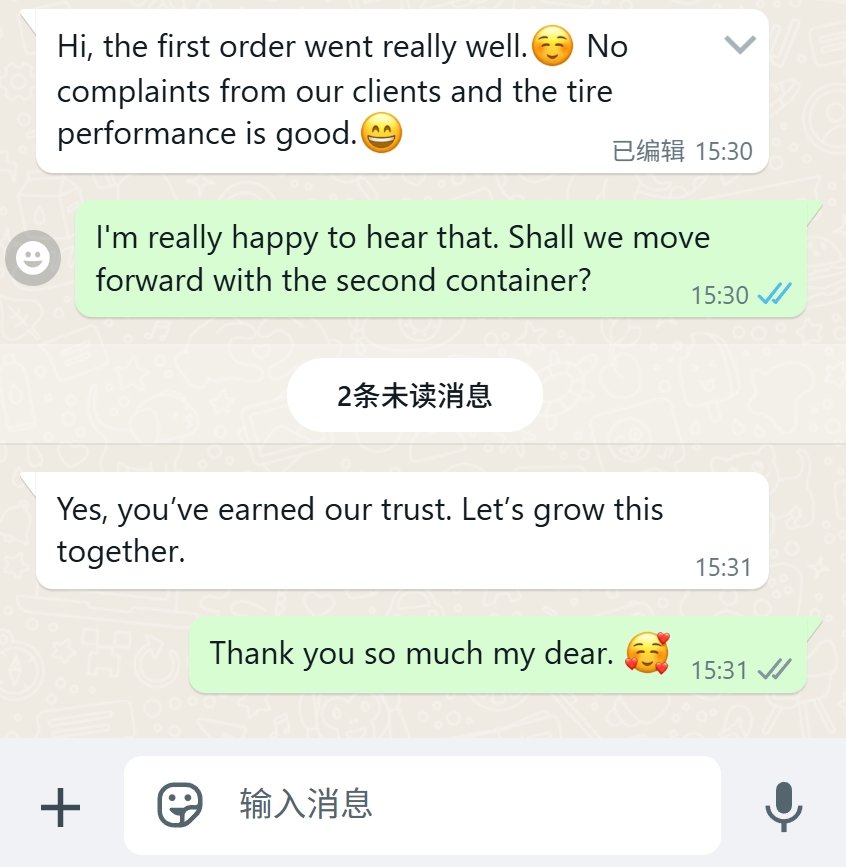The image size is (846, 867).
Task: Open the sticker picker in the message box
Action: tap(180, 804)
